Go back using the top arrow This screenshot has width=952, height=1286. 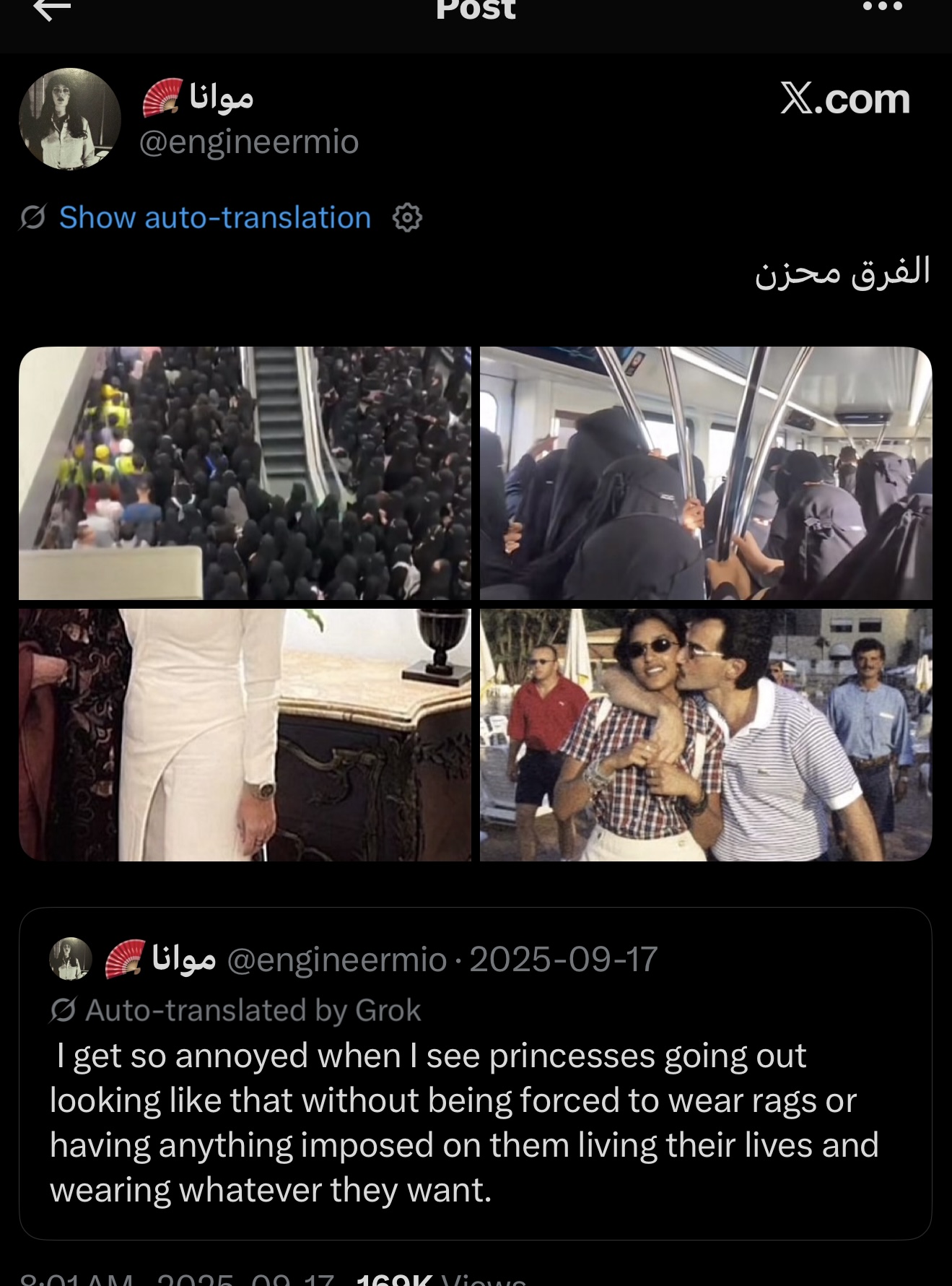pos(52,9)
